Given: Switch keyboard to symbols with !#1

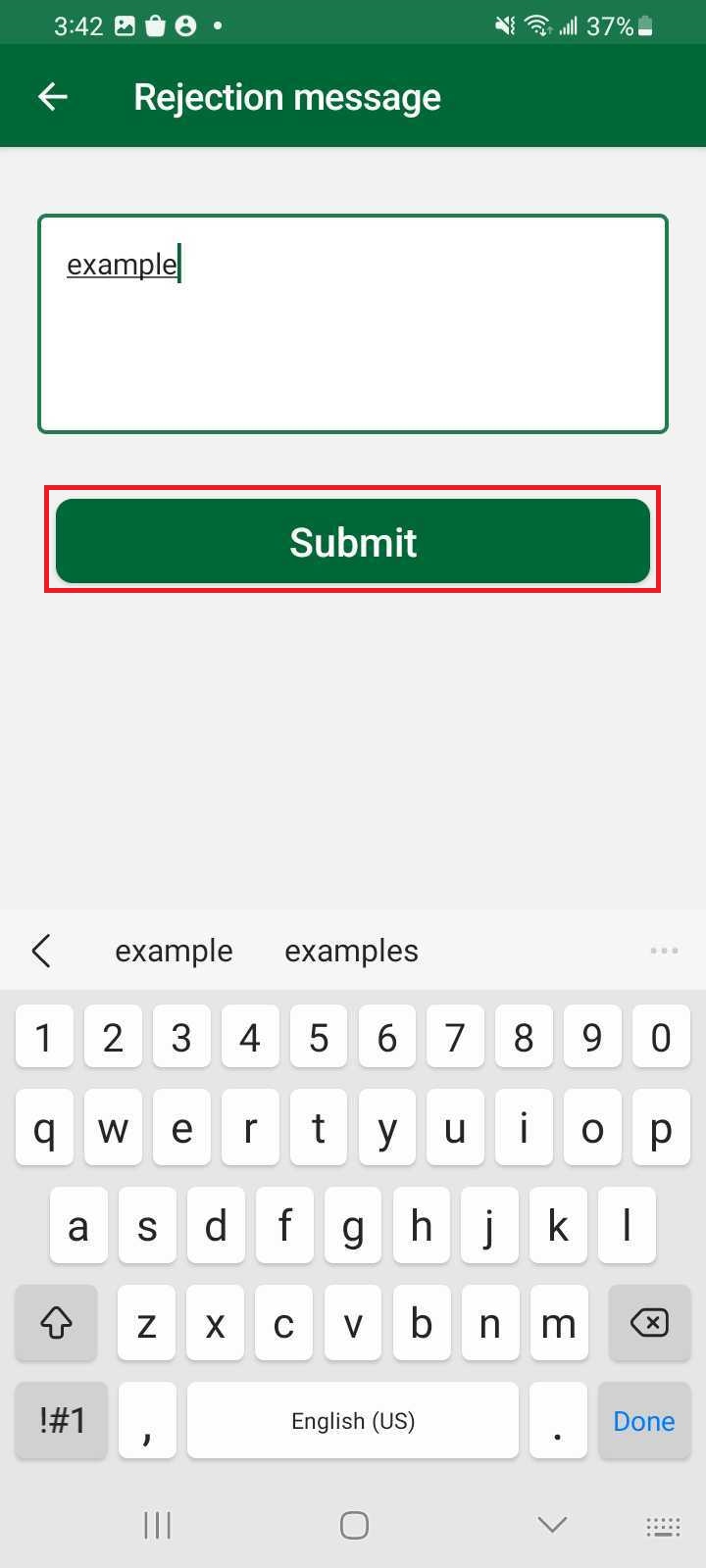Looking at the screenshot, I should [62, 1421].
